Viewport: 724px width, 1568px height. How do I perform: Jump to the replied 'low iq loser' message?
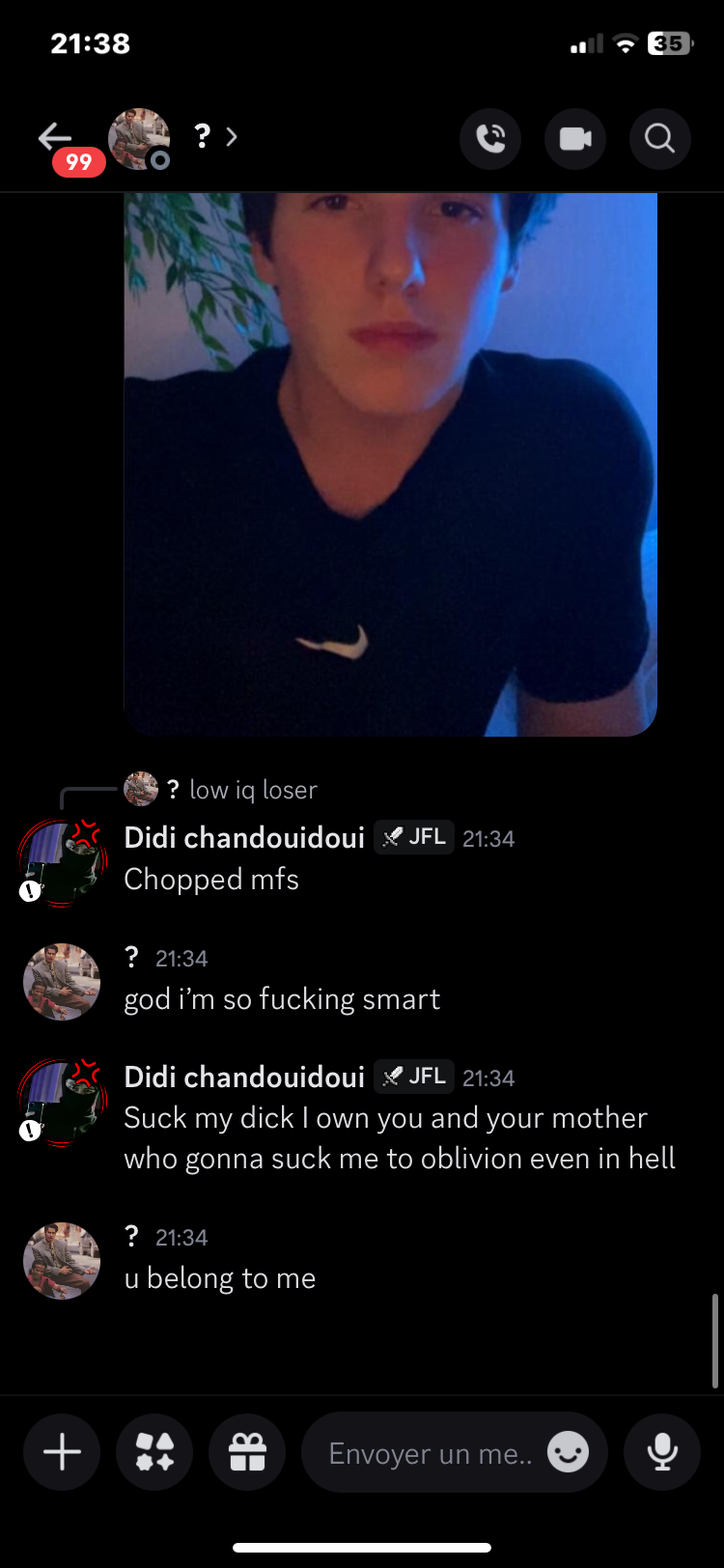pyautogui.click(x=253, y=790)
